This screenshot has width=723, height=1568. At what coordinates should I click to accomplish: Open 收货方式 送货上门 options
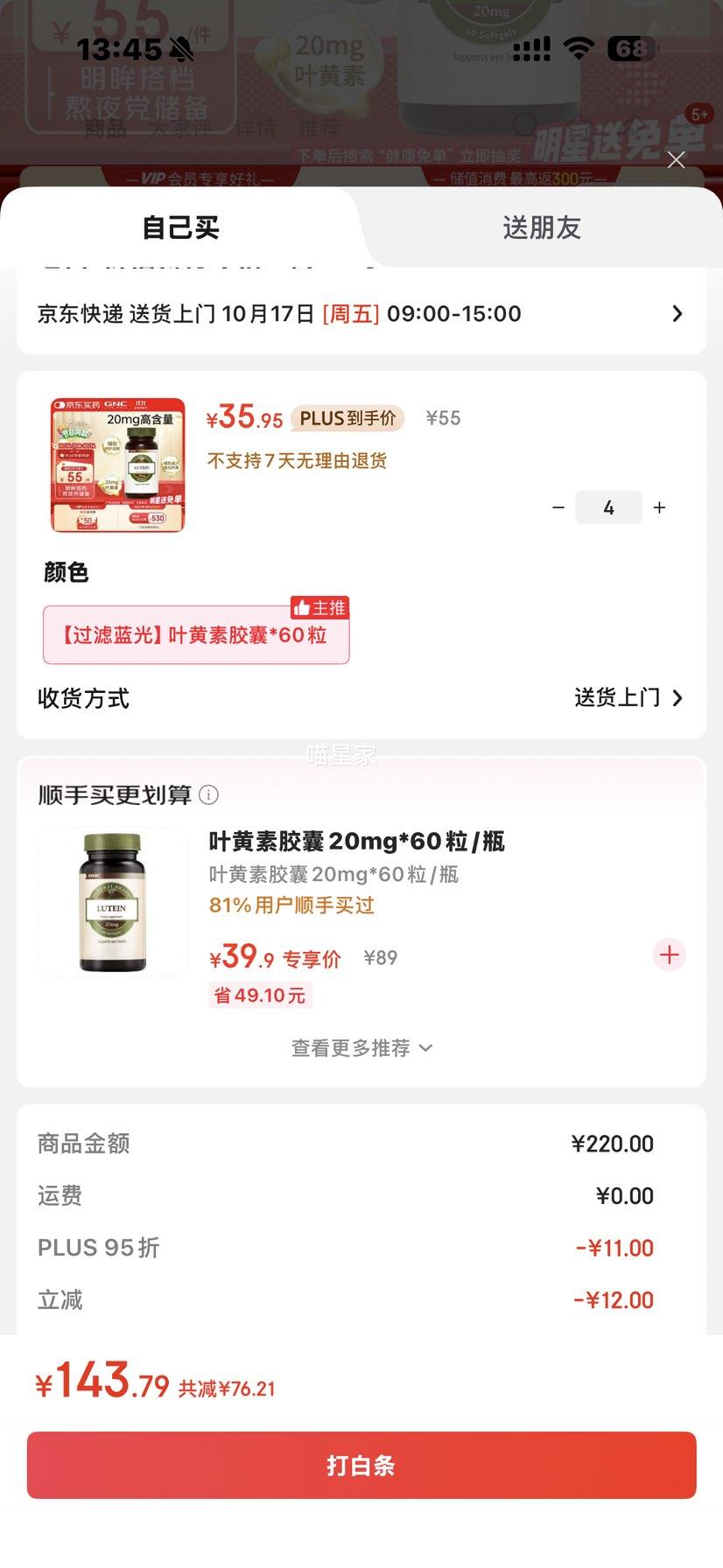coord(627,697)
